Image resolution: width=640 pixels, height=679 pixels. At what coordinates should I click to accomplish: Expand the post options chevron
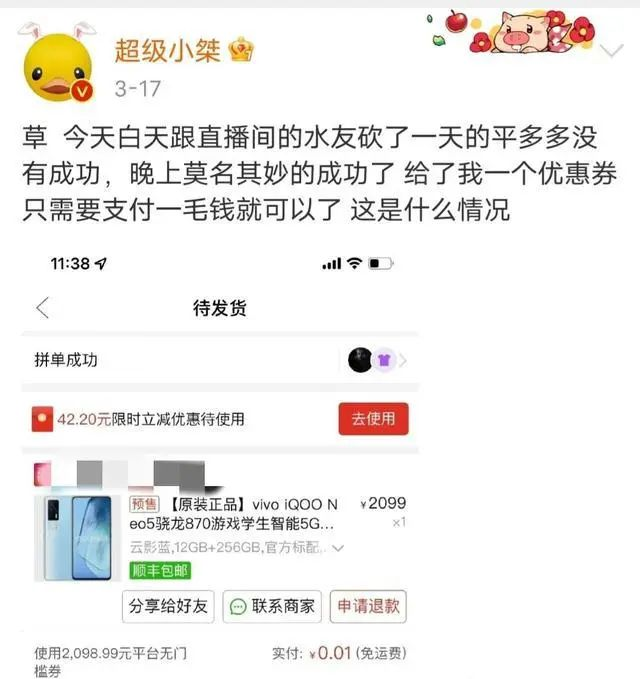pos(611,50)
